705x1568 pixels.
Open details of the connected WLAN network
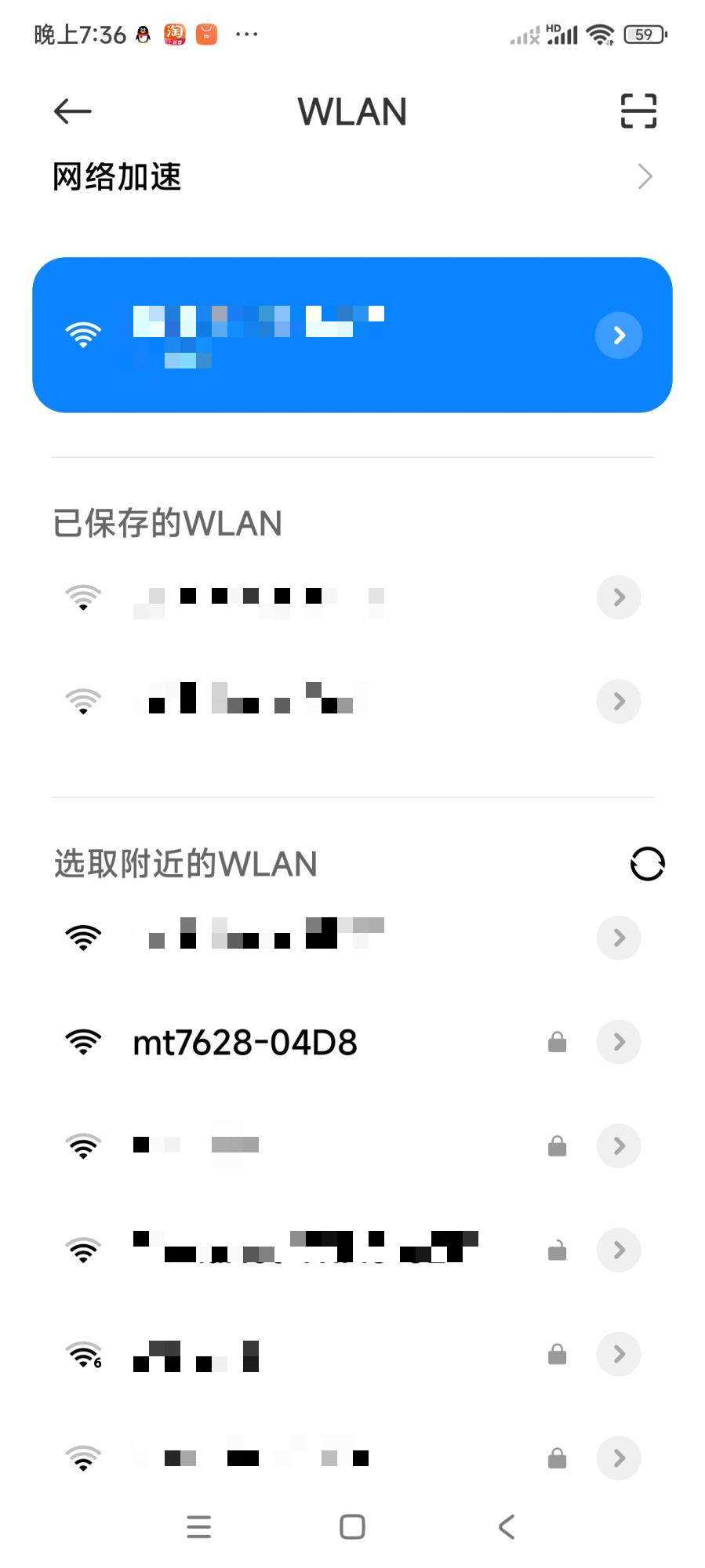[619, 335]
